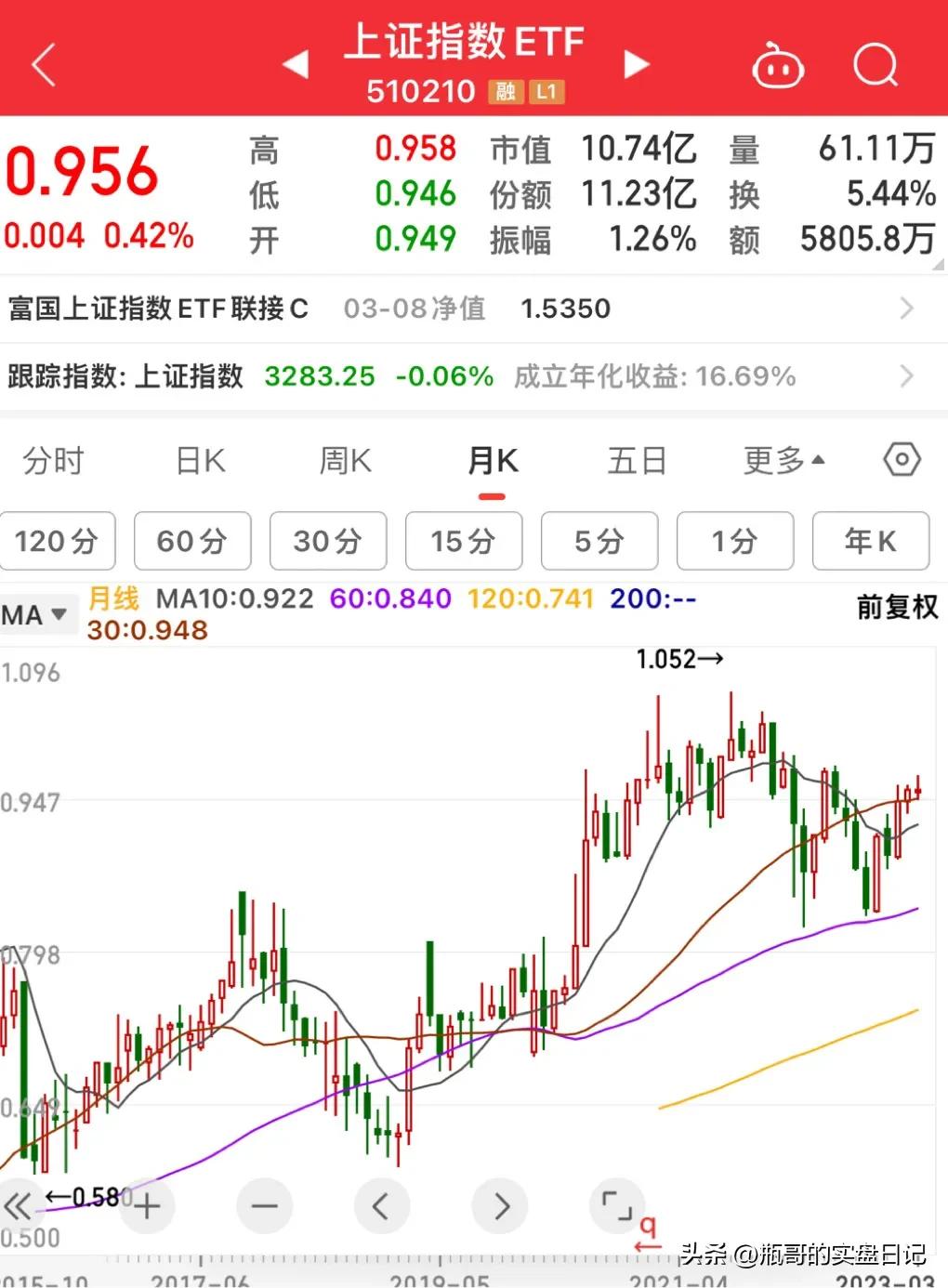Switch to previous stock with left arrow beside title
The width and height of the screenshot is (948, 1288).
pos(295,64)
